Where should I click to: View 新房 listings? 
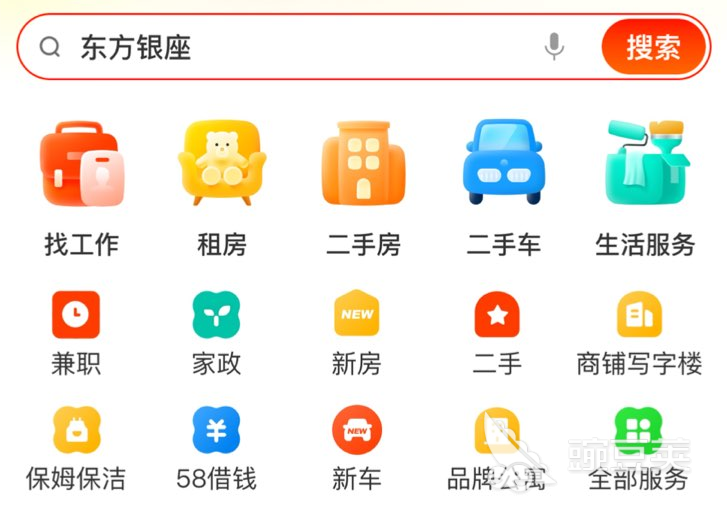pyautogui.click(x=357, y=333)
